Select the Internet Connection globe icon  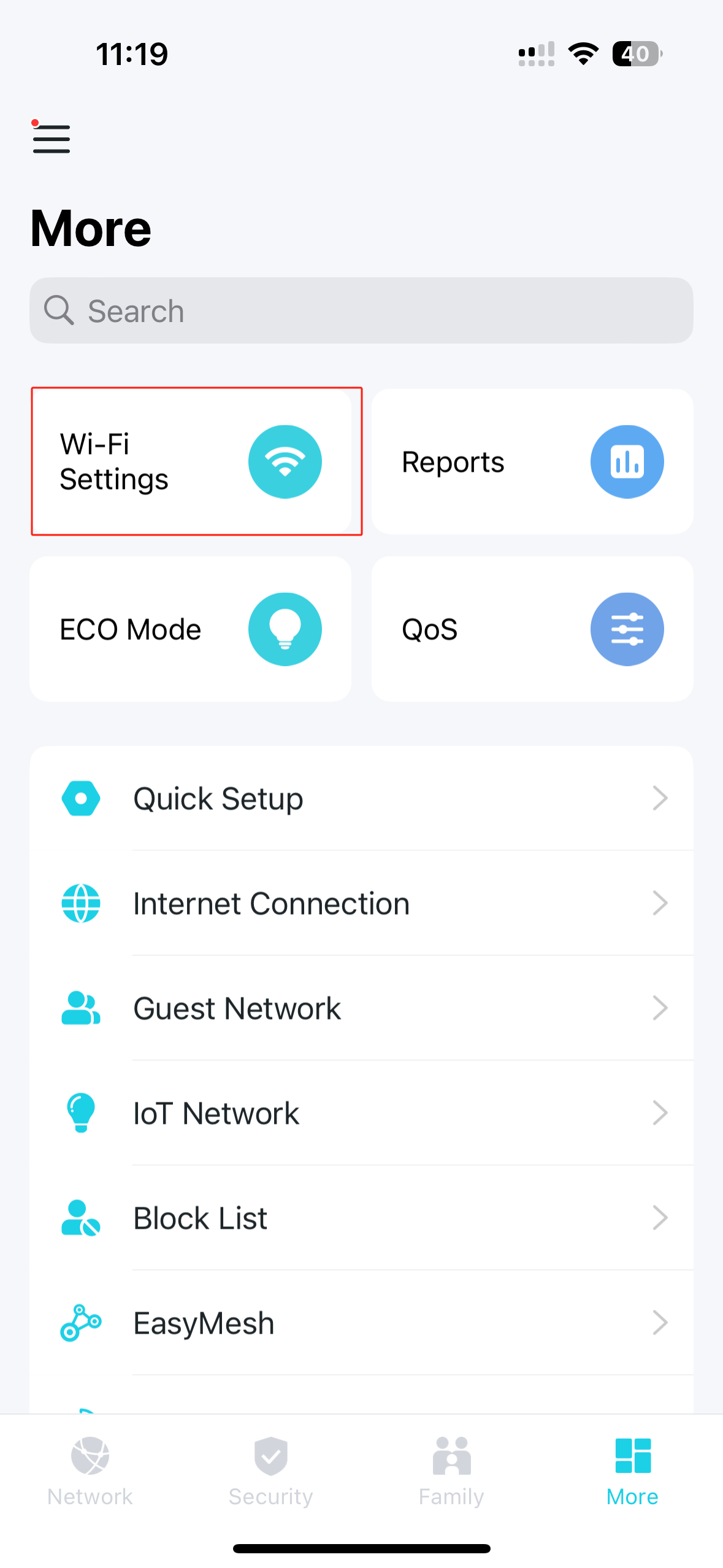81,903
